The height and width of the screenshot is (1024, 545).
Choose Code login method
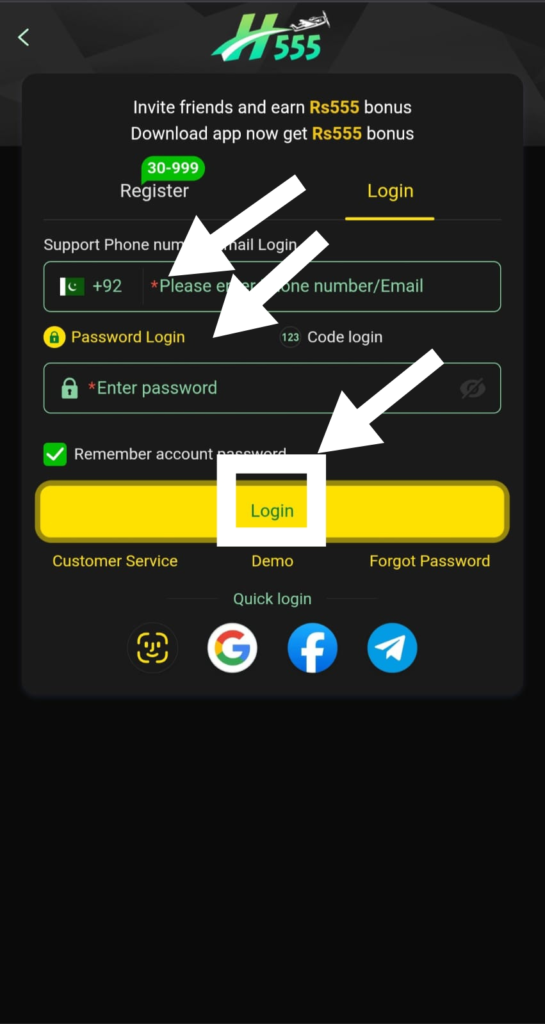pyautogui.click(x=331, y=337)
